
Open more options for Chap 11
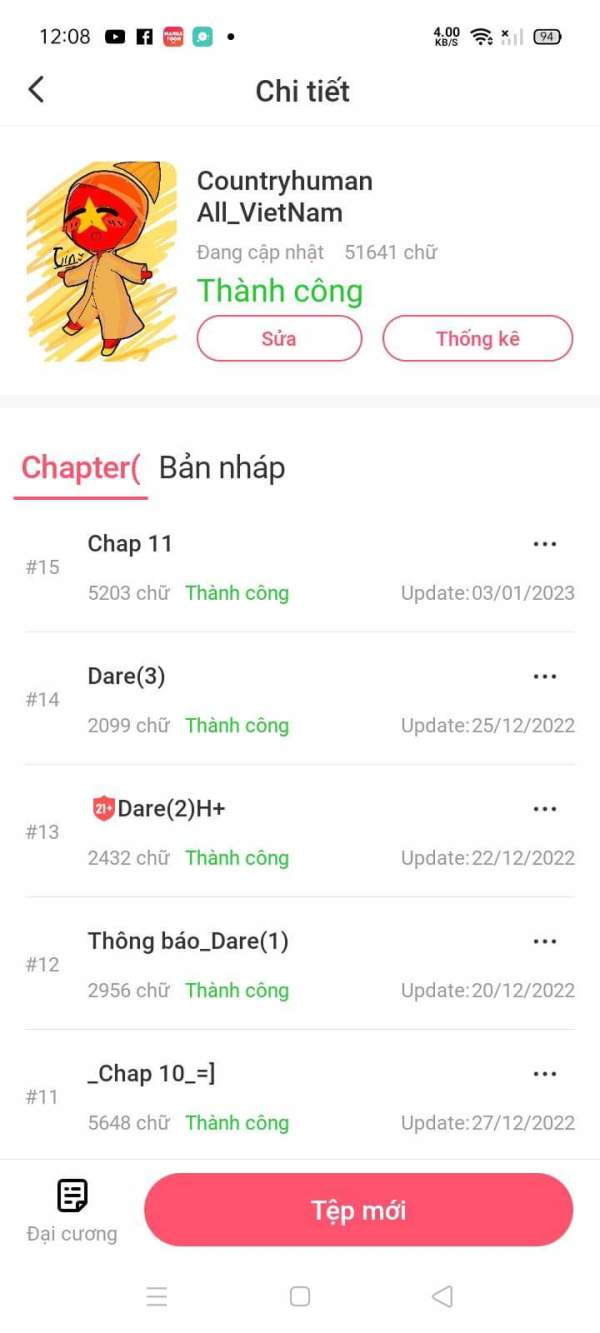click(x=544, y=544)
